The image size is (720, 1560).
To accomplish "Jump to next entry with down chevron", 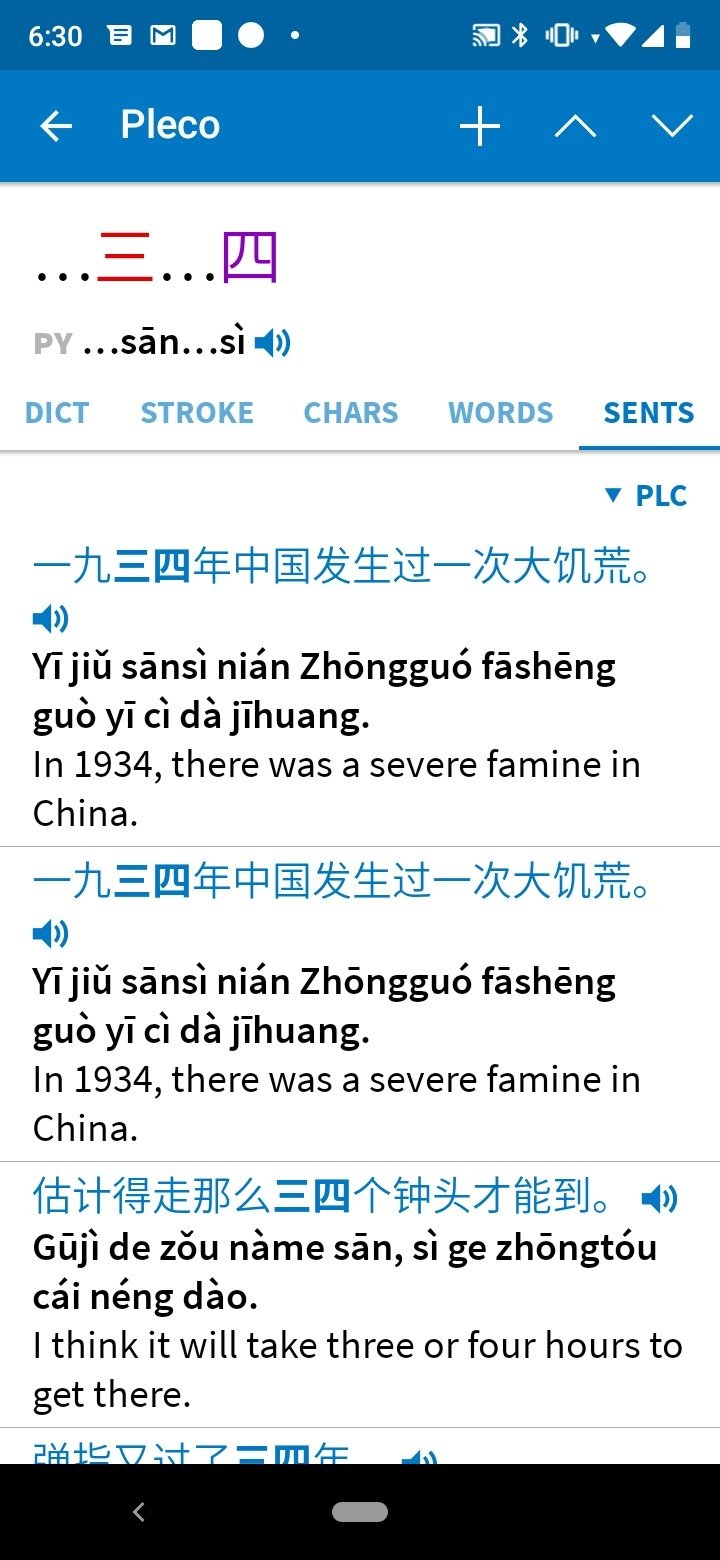I will pos(671,126).
